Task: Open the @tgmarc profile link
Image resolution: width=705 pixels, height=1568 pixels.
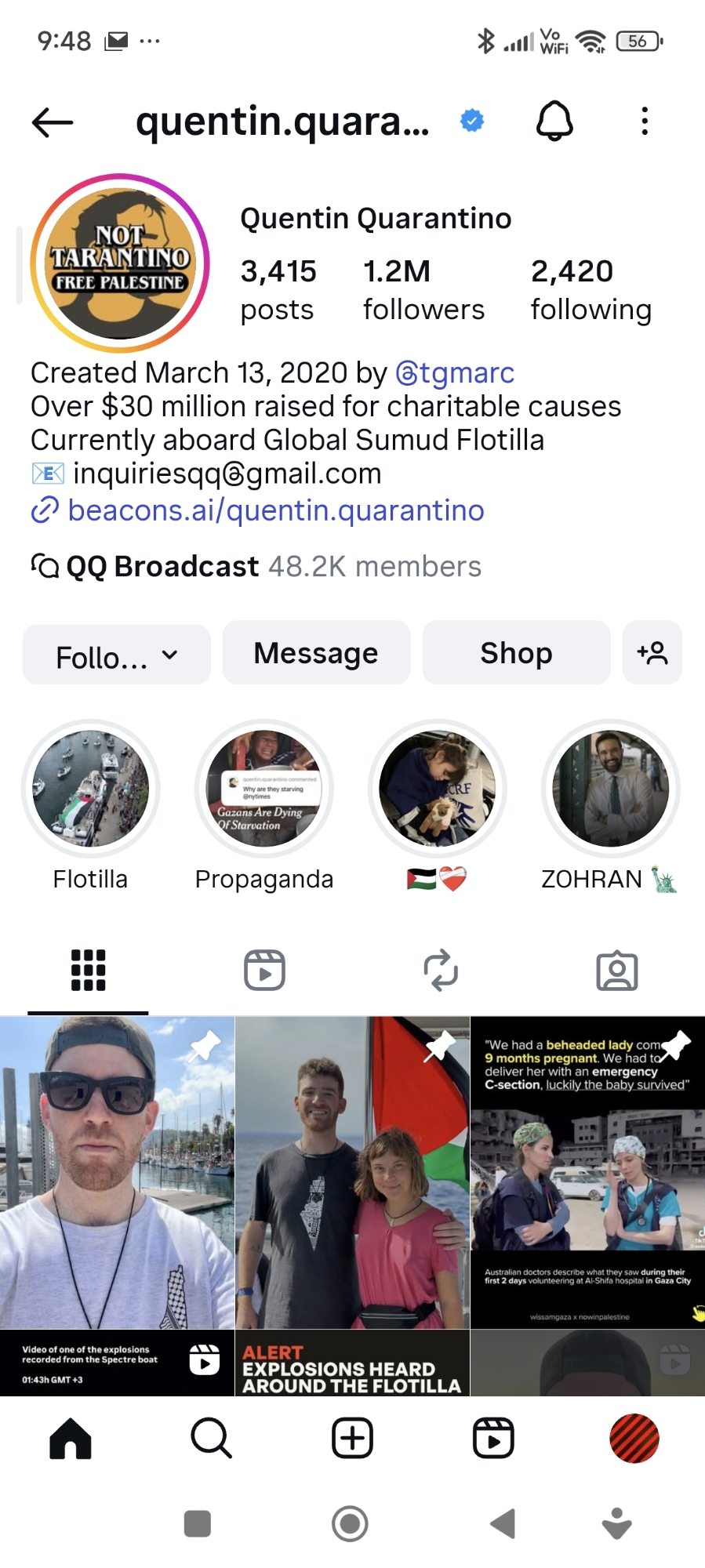Action: point(455,373)
